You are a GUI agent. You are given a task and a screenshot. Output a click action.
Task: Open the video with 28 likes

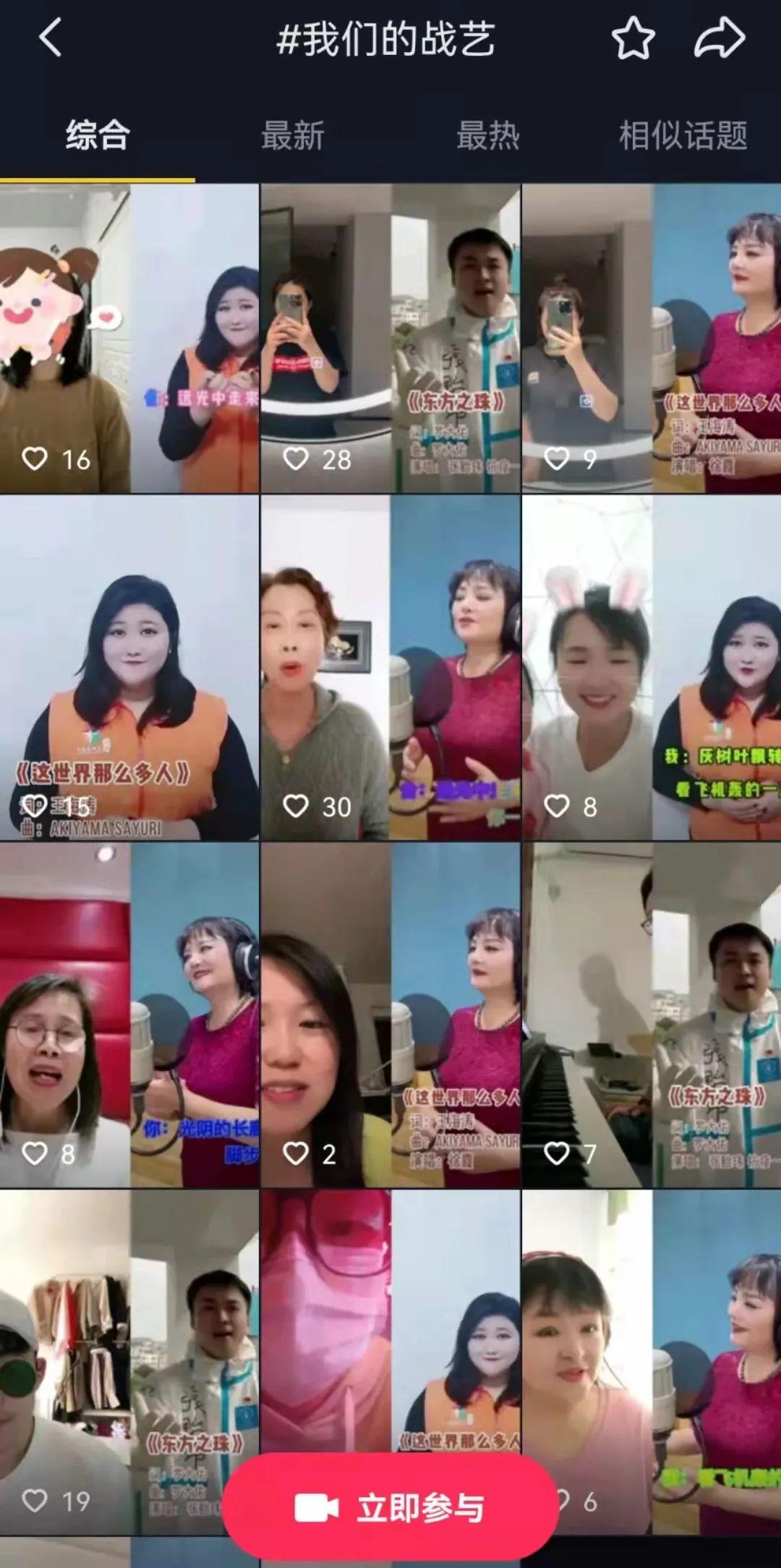[390, 338]
